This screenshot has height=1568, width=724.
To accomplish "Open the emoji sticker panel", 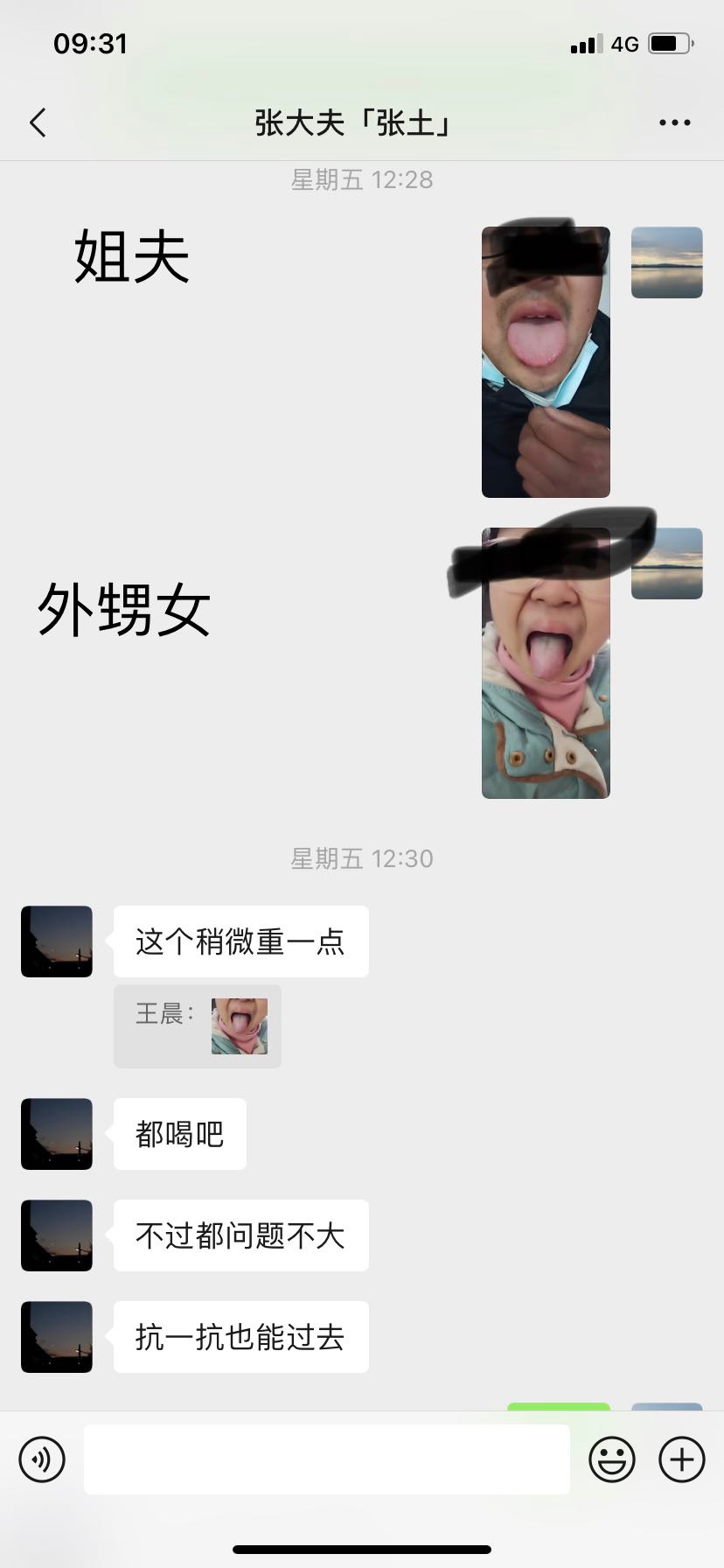I will tap(611, 1459).
